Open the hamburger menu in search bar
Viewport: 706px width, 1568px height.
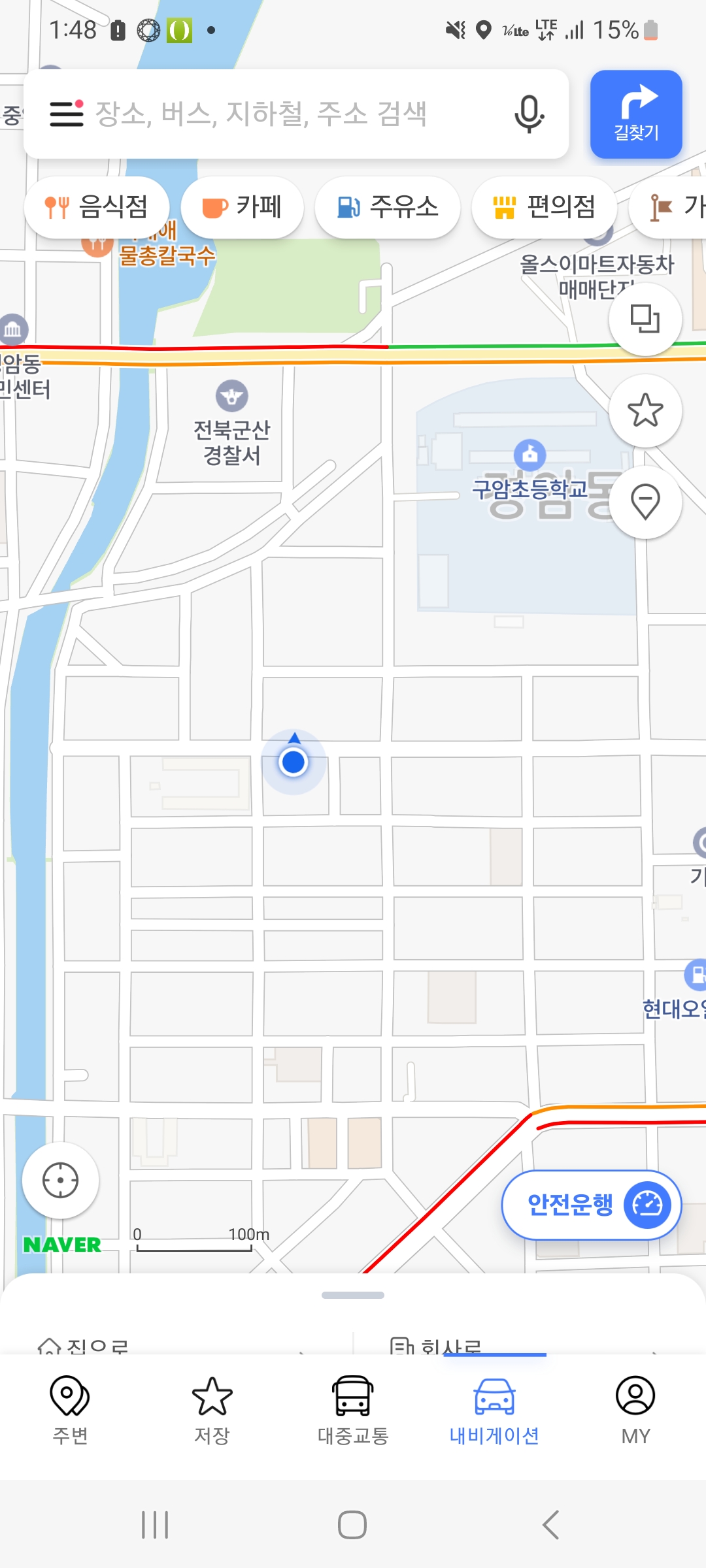67,114
